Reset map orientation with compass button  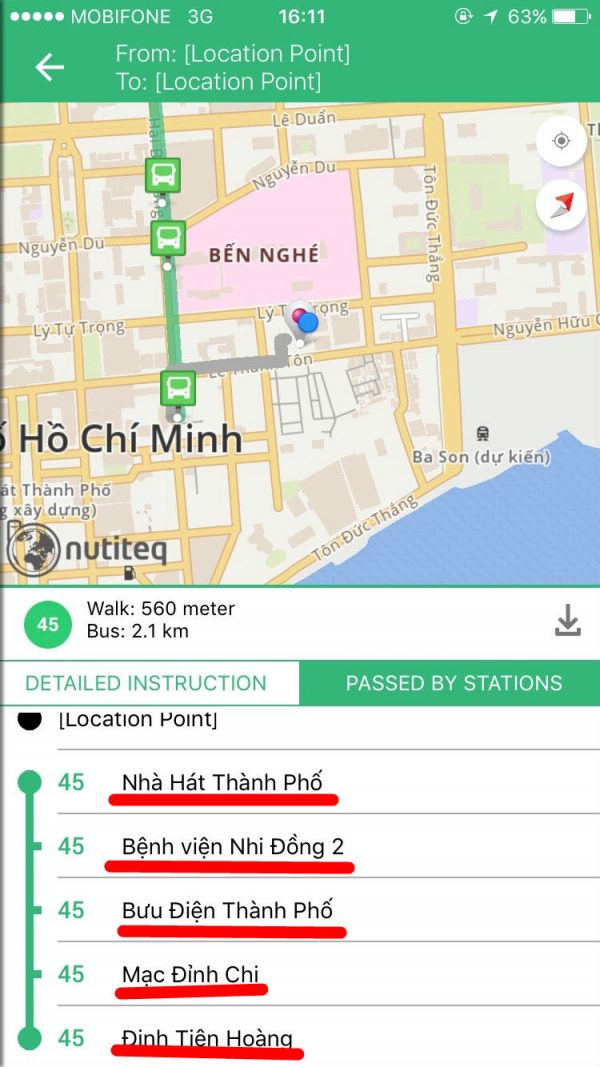point(561,205)
